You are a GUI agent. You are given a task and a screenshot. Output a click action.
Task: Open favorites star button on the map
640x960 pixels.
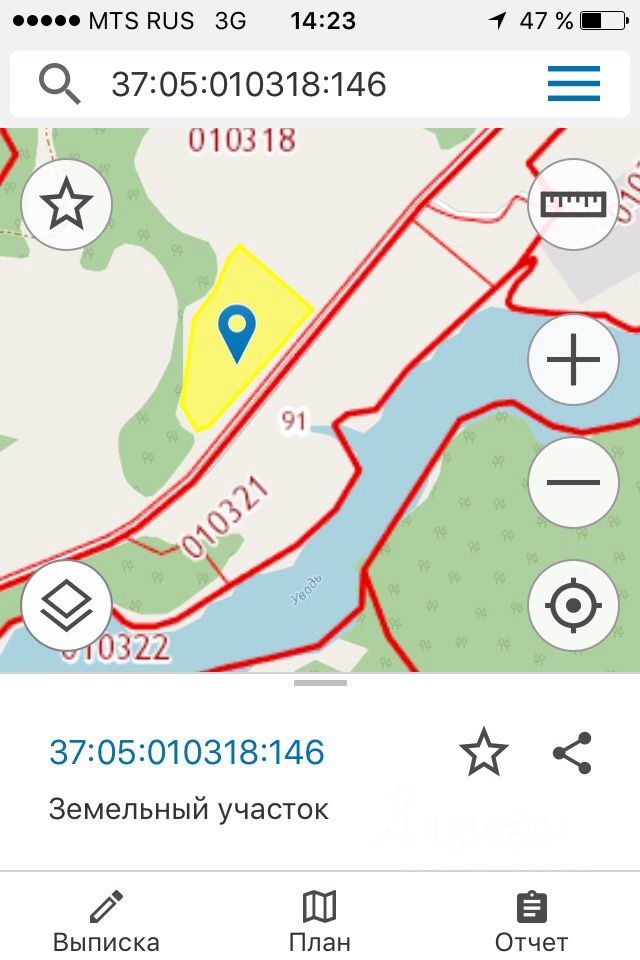[x=66, y=204]
